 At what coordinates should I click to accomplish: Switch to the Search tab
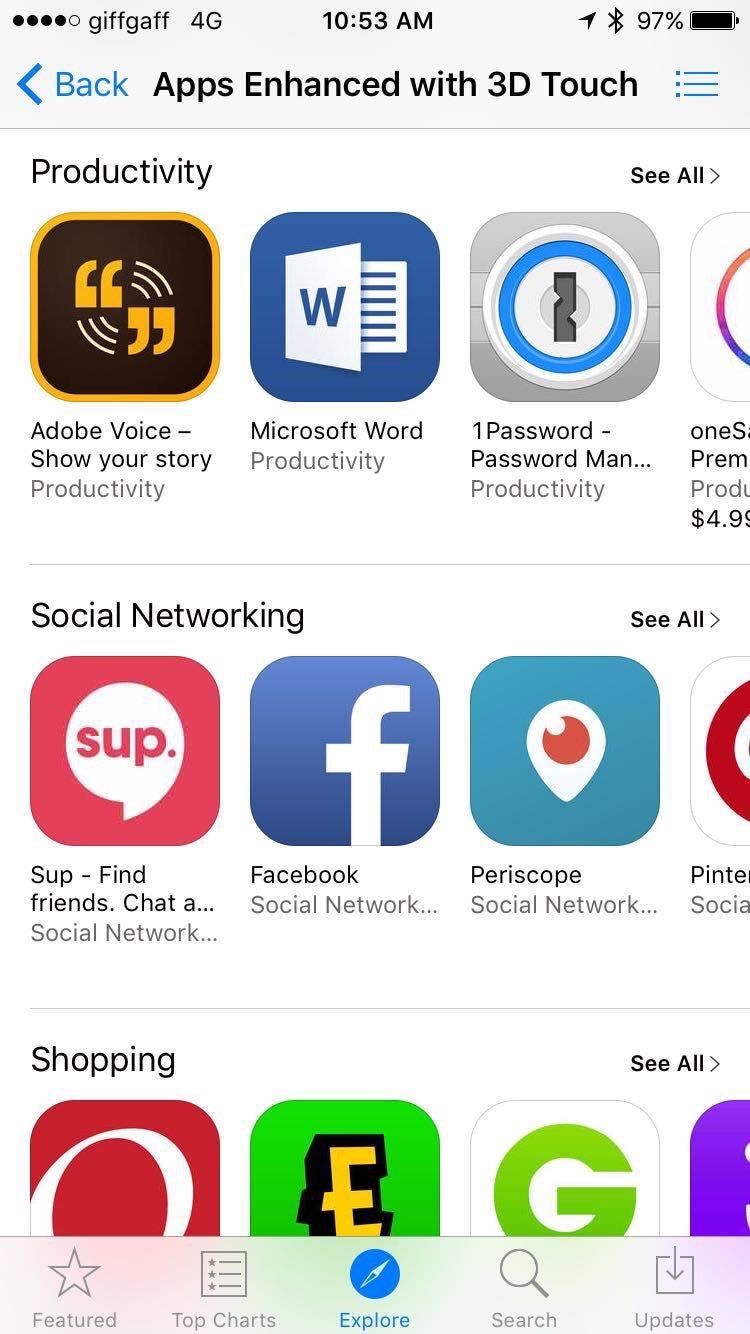coord(524,1288)
